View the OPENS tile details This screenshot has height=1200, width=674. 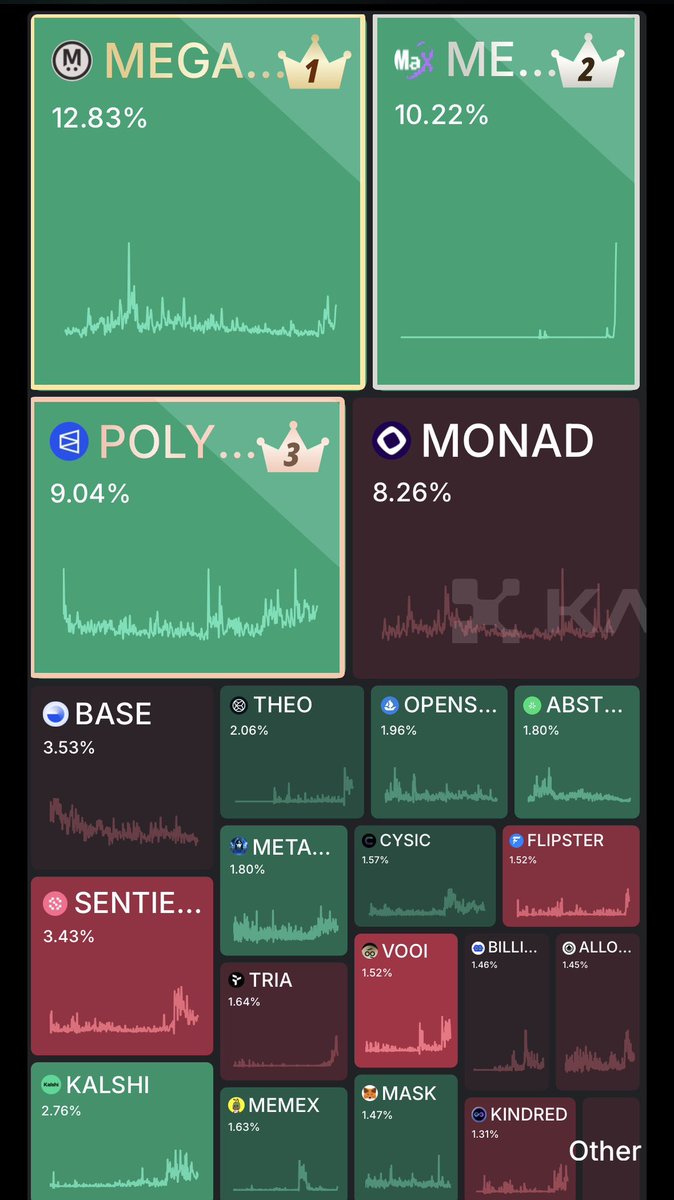438,751
